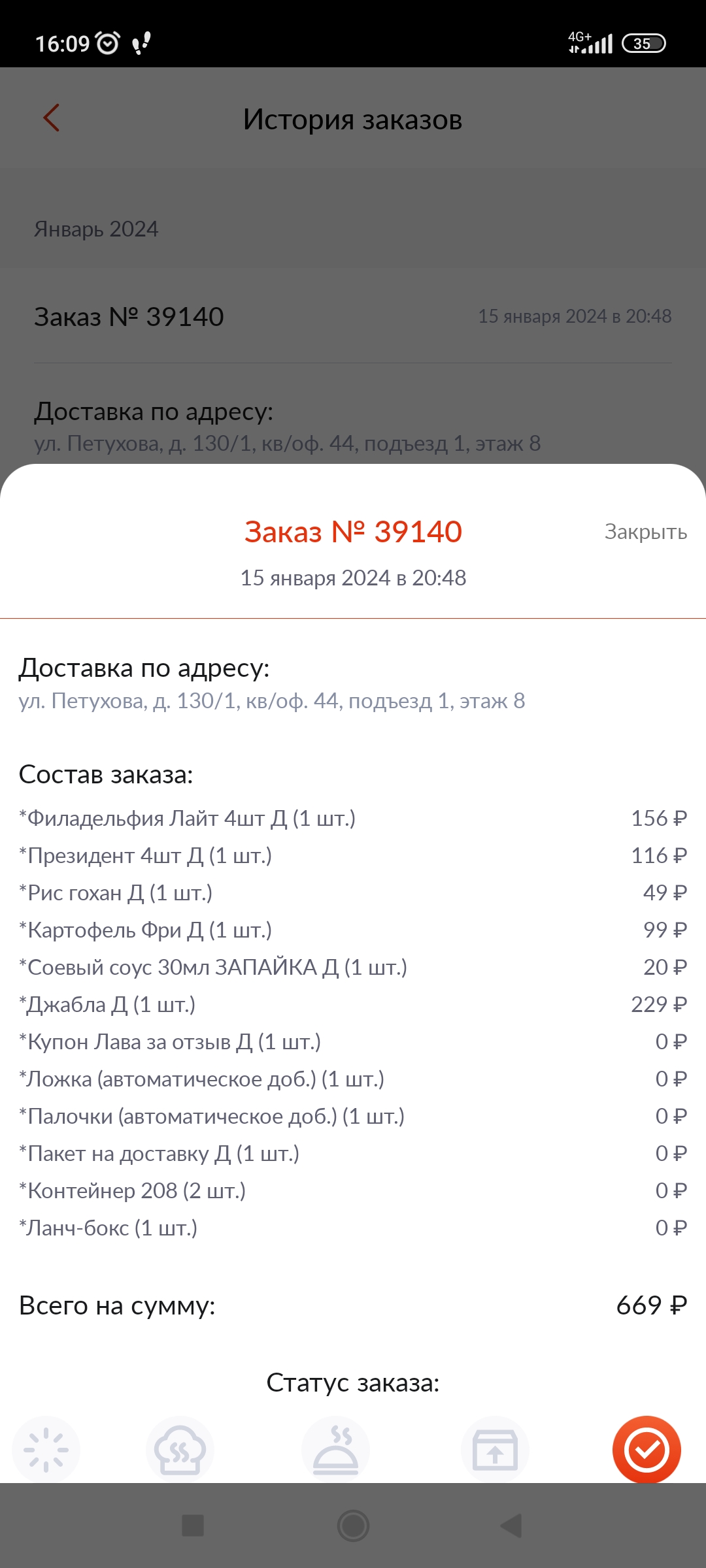Screen dimensions: 706x1568
Task: Close the order details sheet
Action: [x=645, y=532]
